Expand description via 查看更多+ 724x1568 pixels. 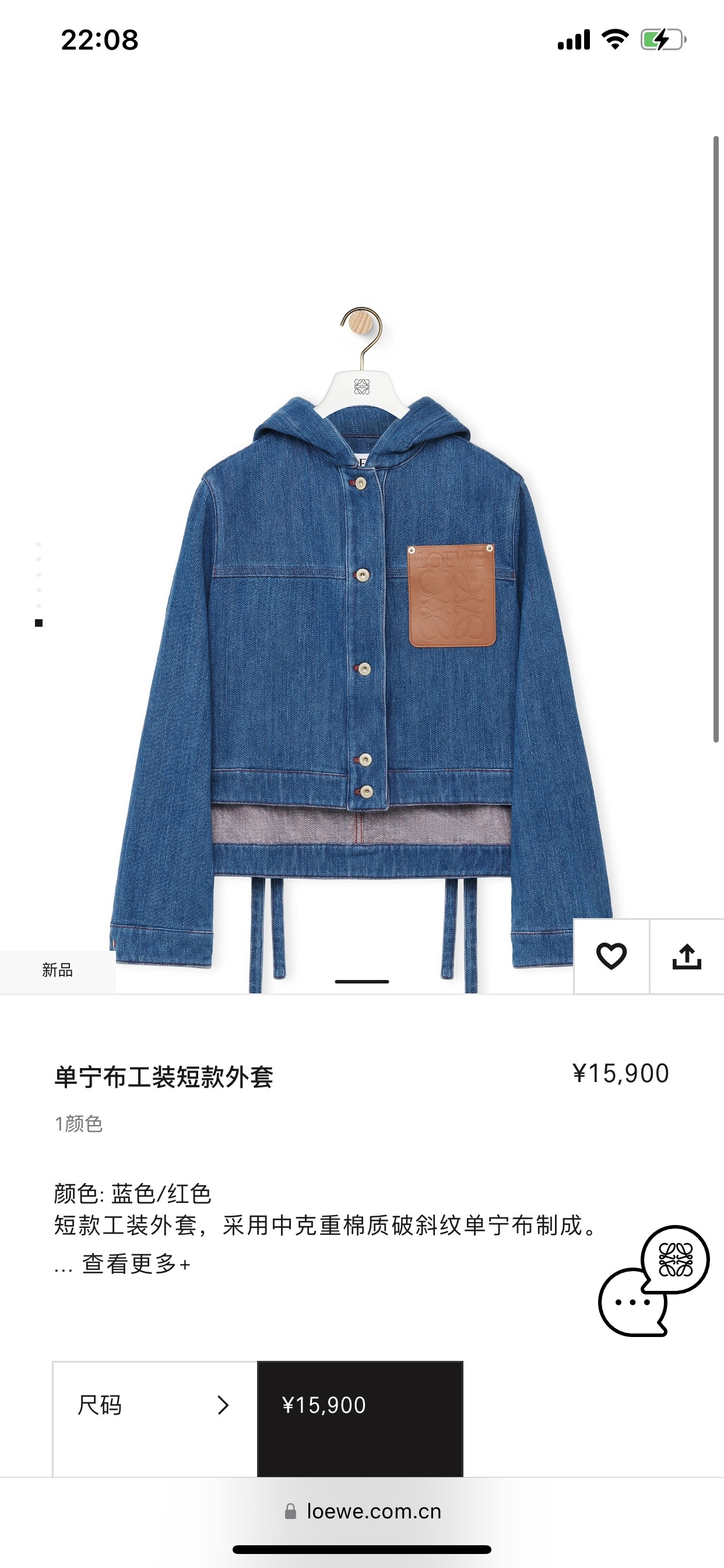point(136,1264)
